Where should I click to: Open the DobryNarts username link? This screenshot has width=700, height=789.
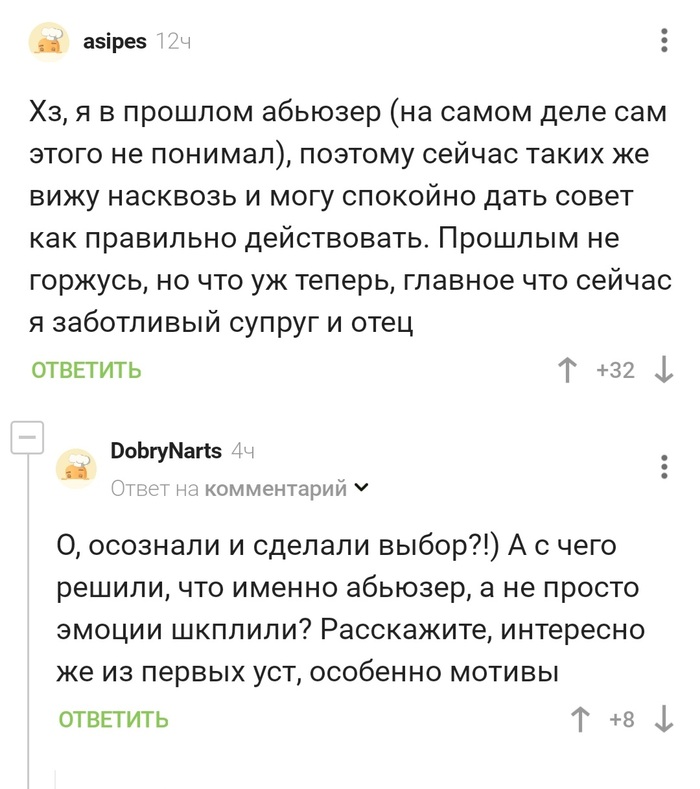[x=165, y=451]
